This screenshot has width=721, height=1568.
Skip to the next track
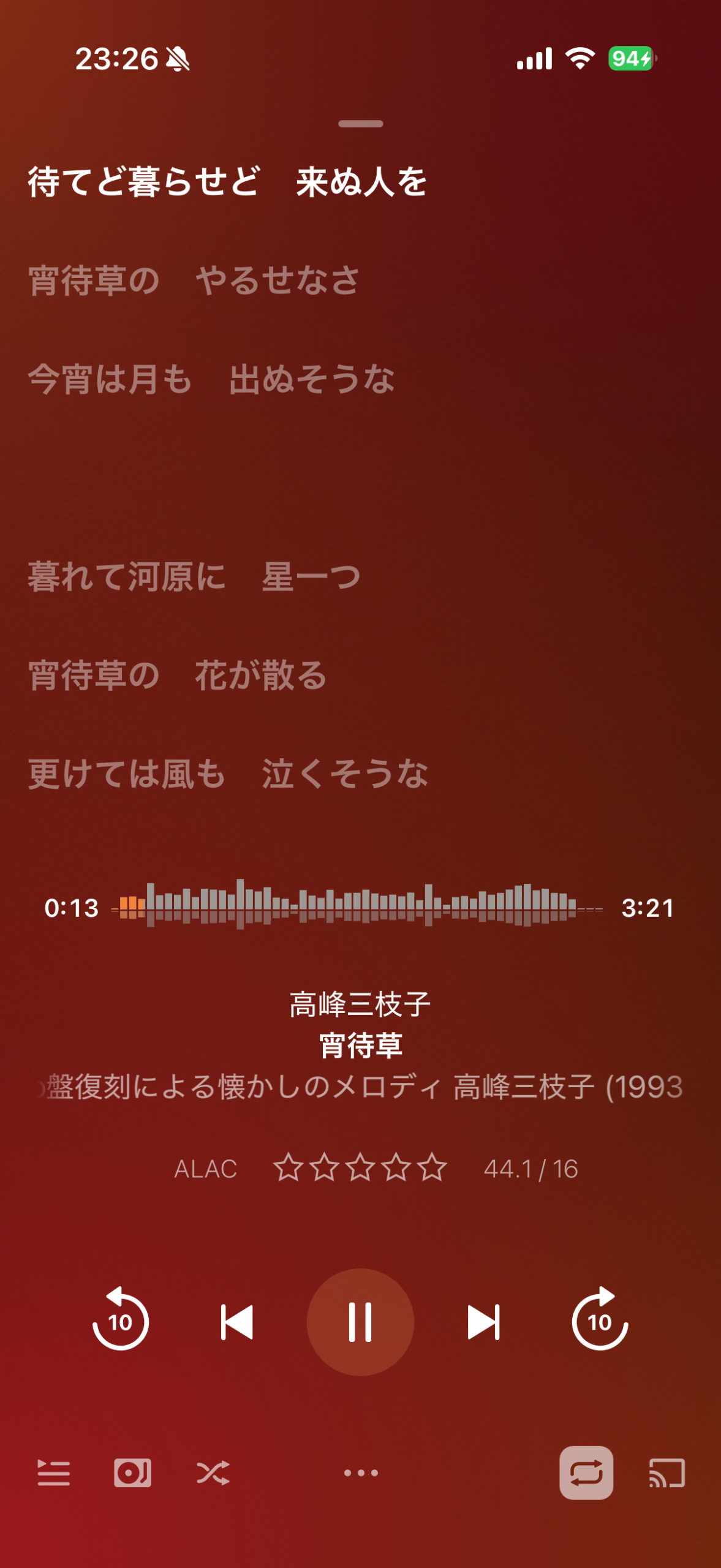tap(483, 1322)
